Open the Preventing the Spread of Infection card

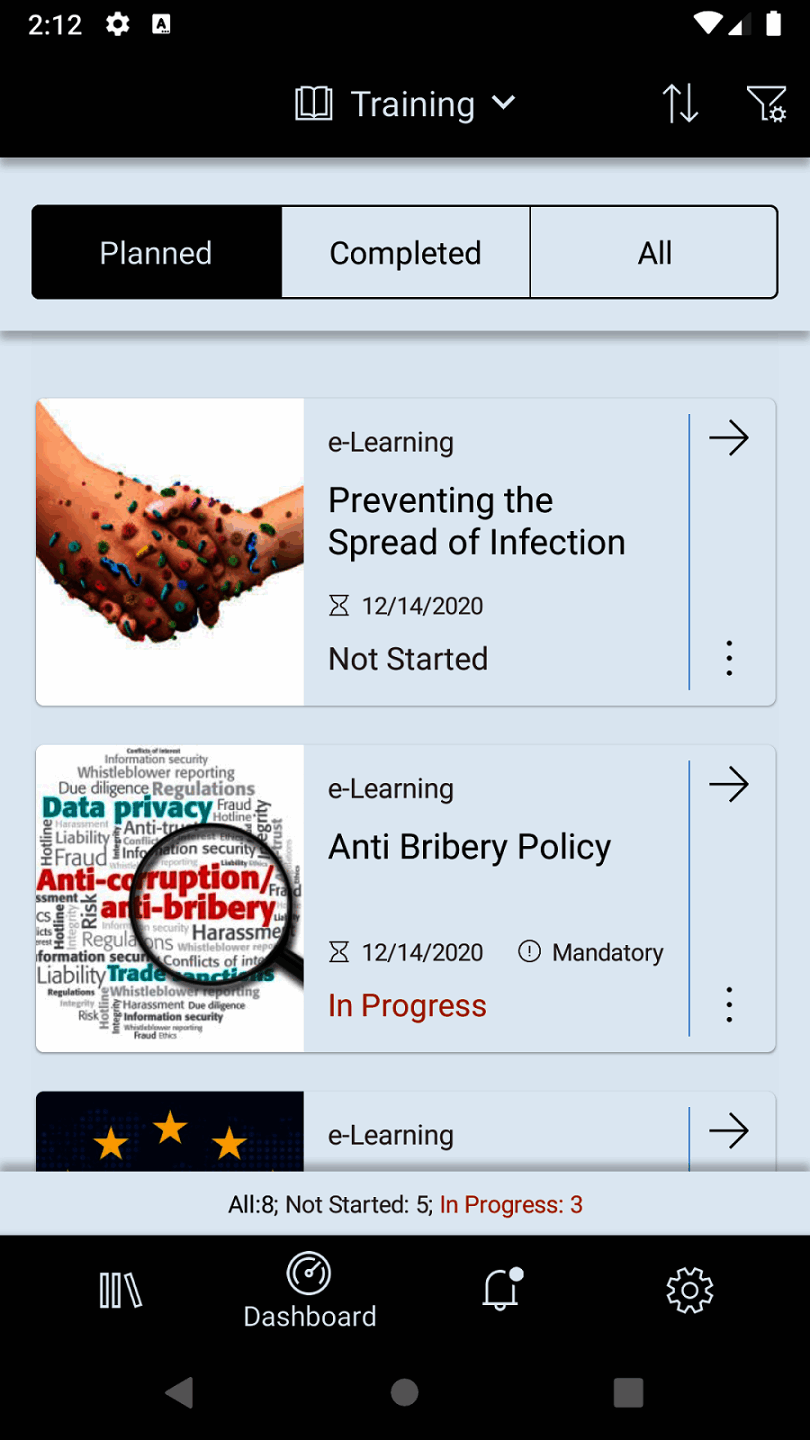coord(476,521)
